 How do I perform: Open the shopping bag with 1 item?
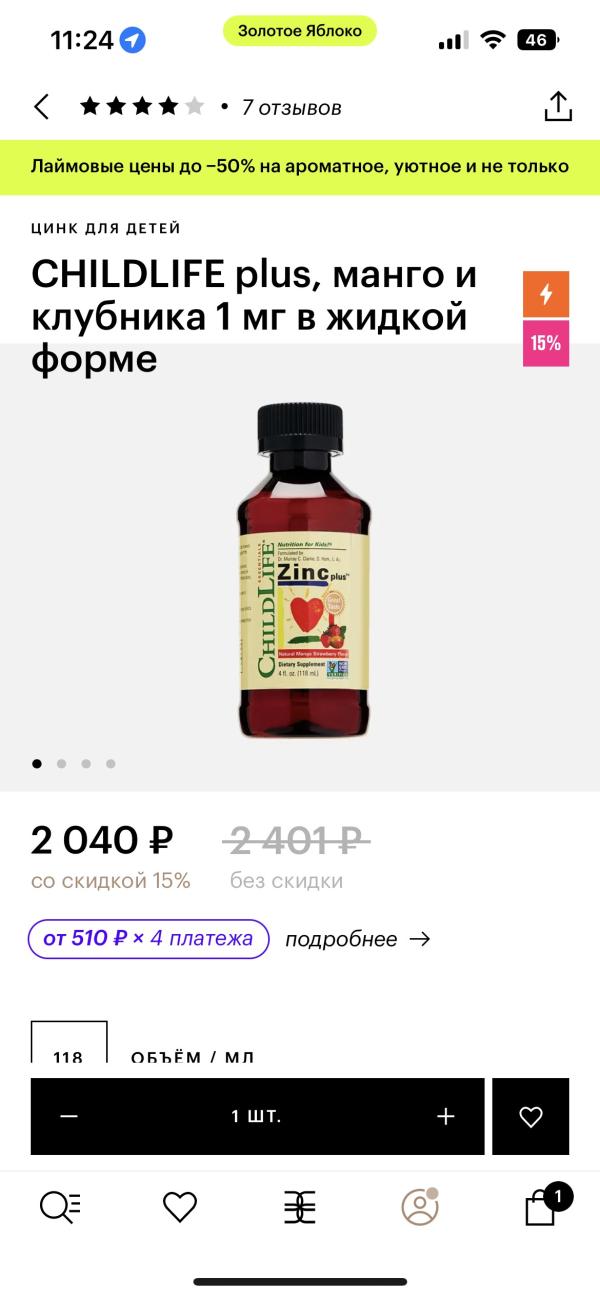pos(541,1207)
